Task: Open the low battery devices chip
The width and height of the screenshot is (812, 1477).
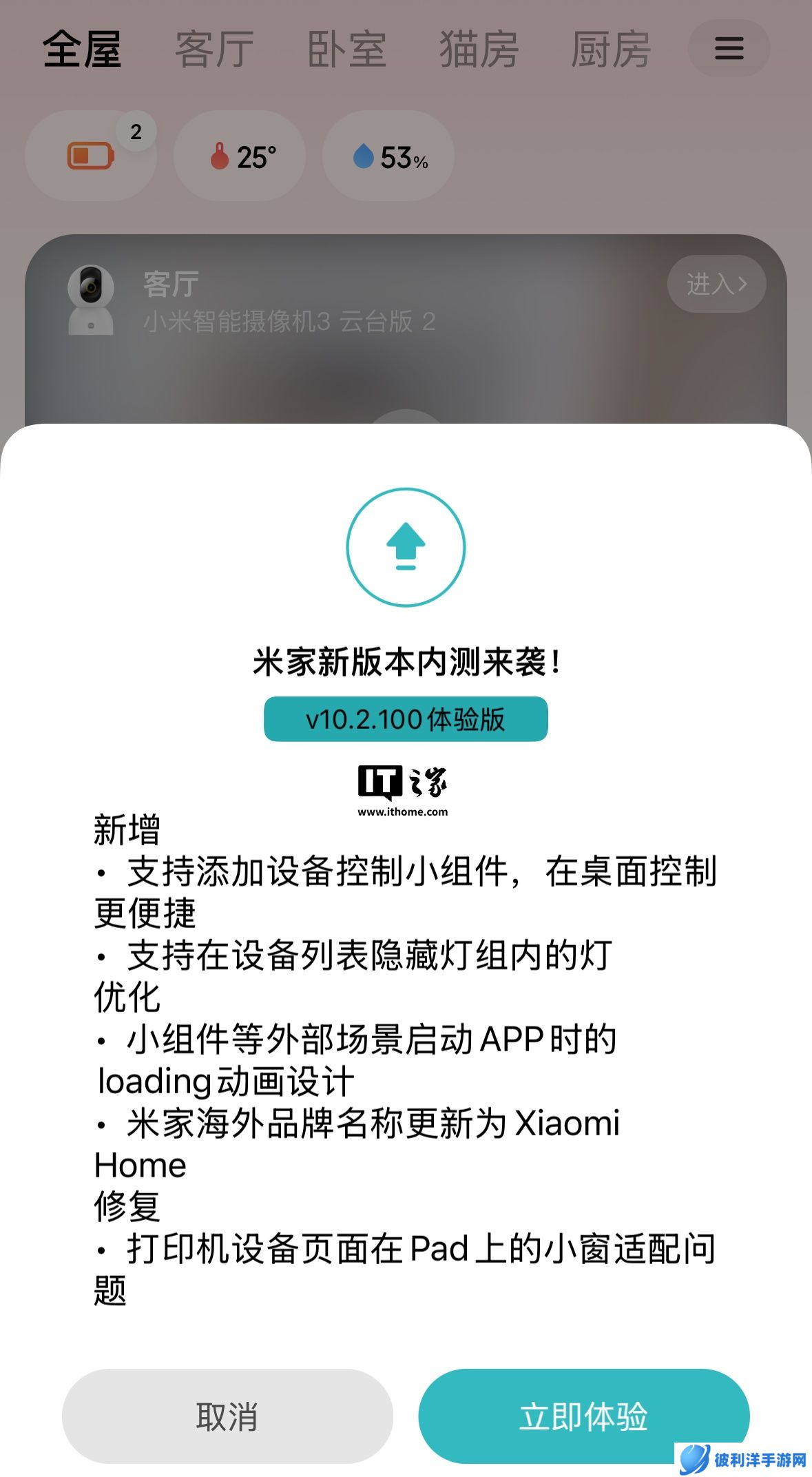Action: coord(90,156)
